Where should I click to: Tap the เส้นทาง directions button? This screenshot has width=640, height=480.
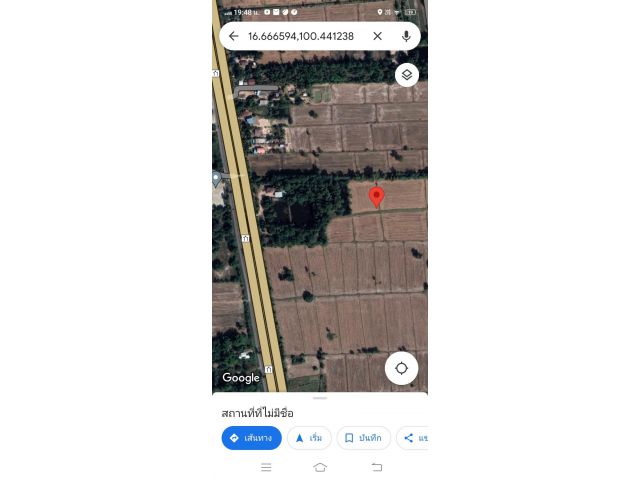(x=251, y=438)
